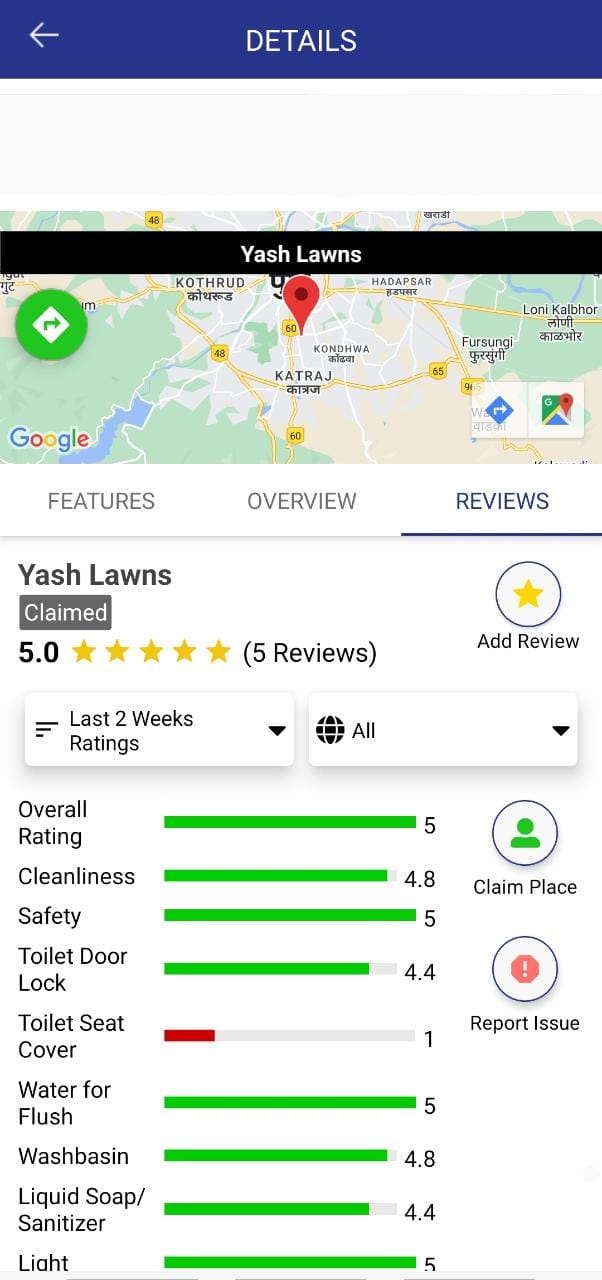Switch to the Overview tab
The image size is (602, 1280).
click(301, 501)
